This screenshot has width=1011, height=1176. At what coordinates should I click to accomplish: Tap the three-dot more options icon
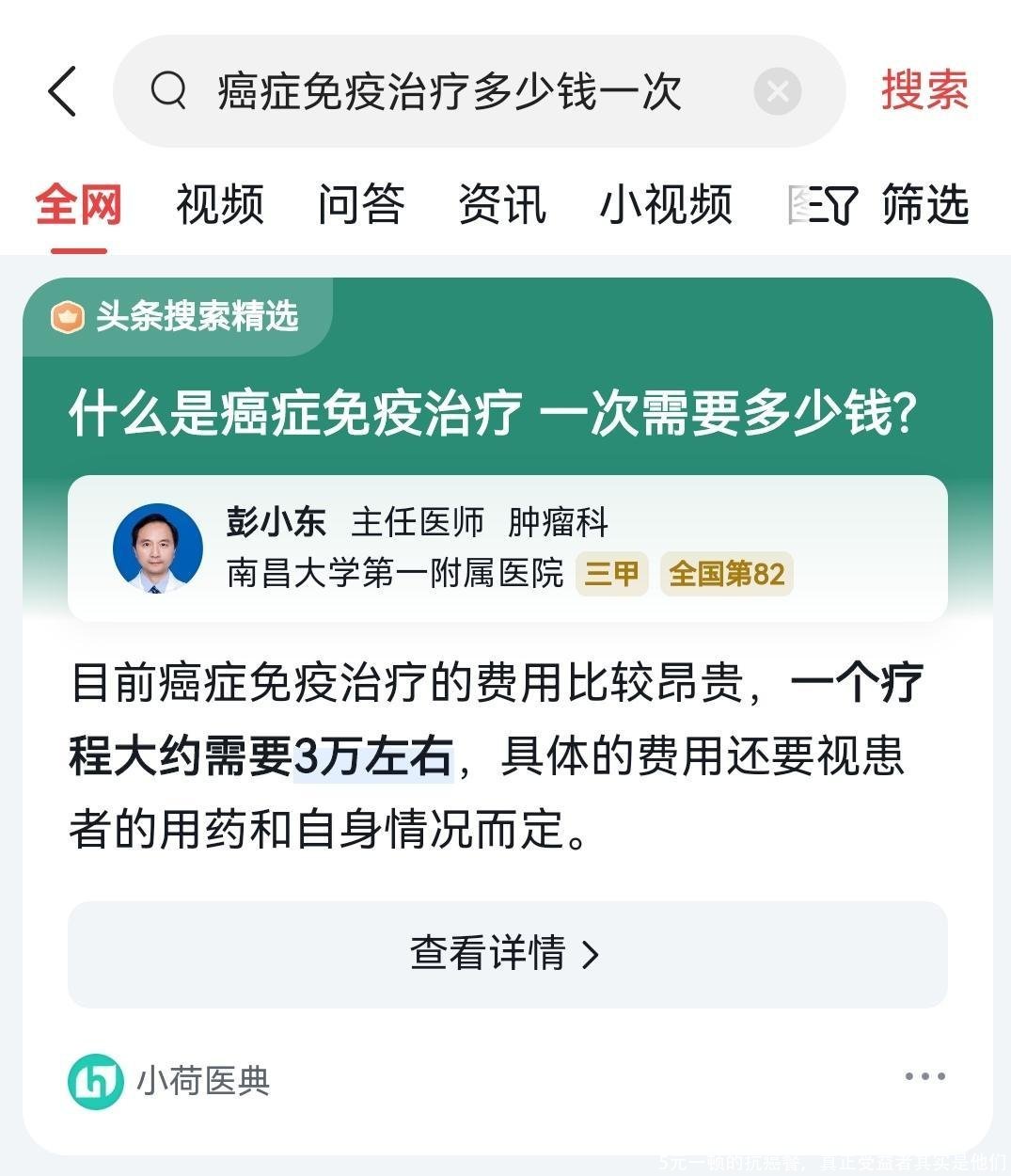point(924,1076)
